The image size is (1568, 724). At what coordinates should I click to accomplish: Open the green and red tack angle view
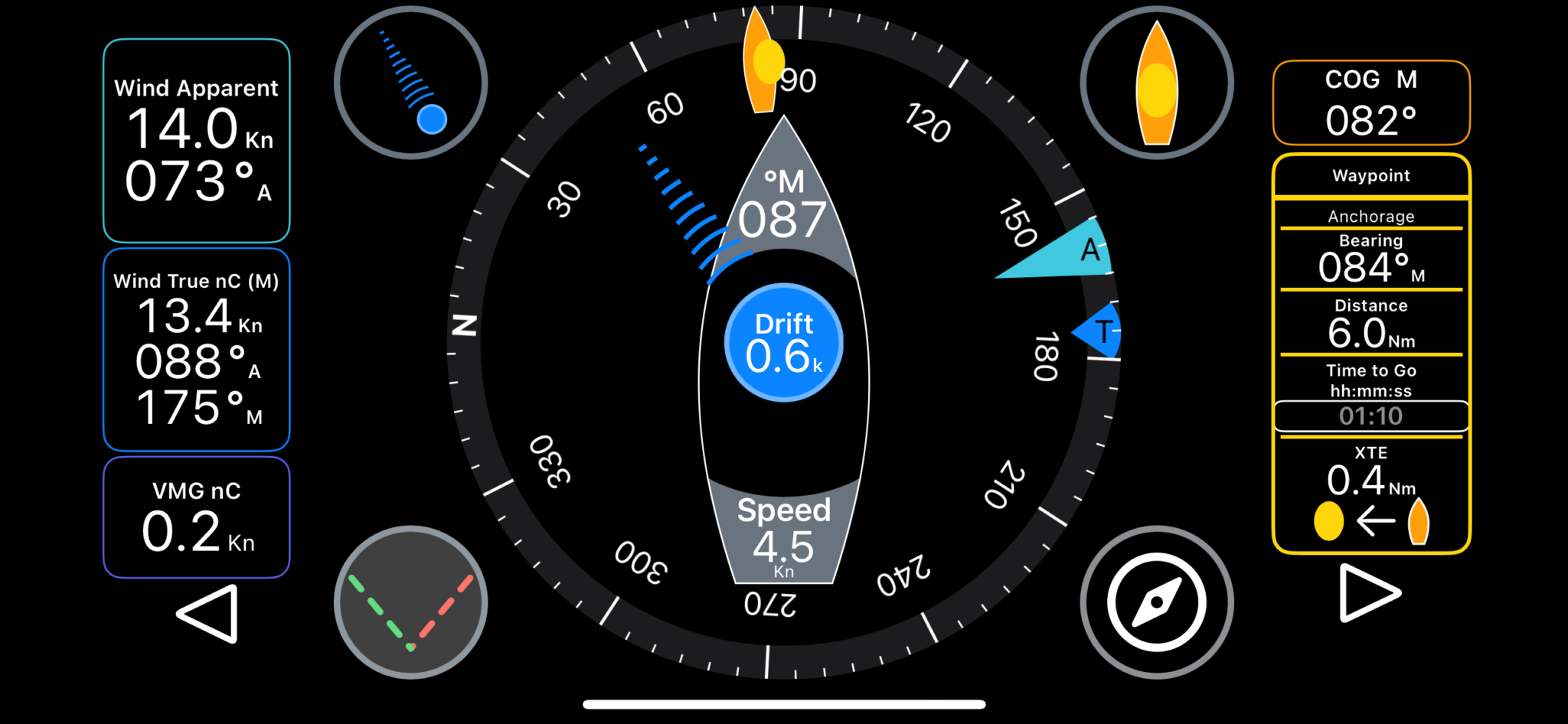pos(411,602)
